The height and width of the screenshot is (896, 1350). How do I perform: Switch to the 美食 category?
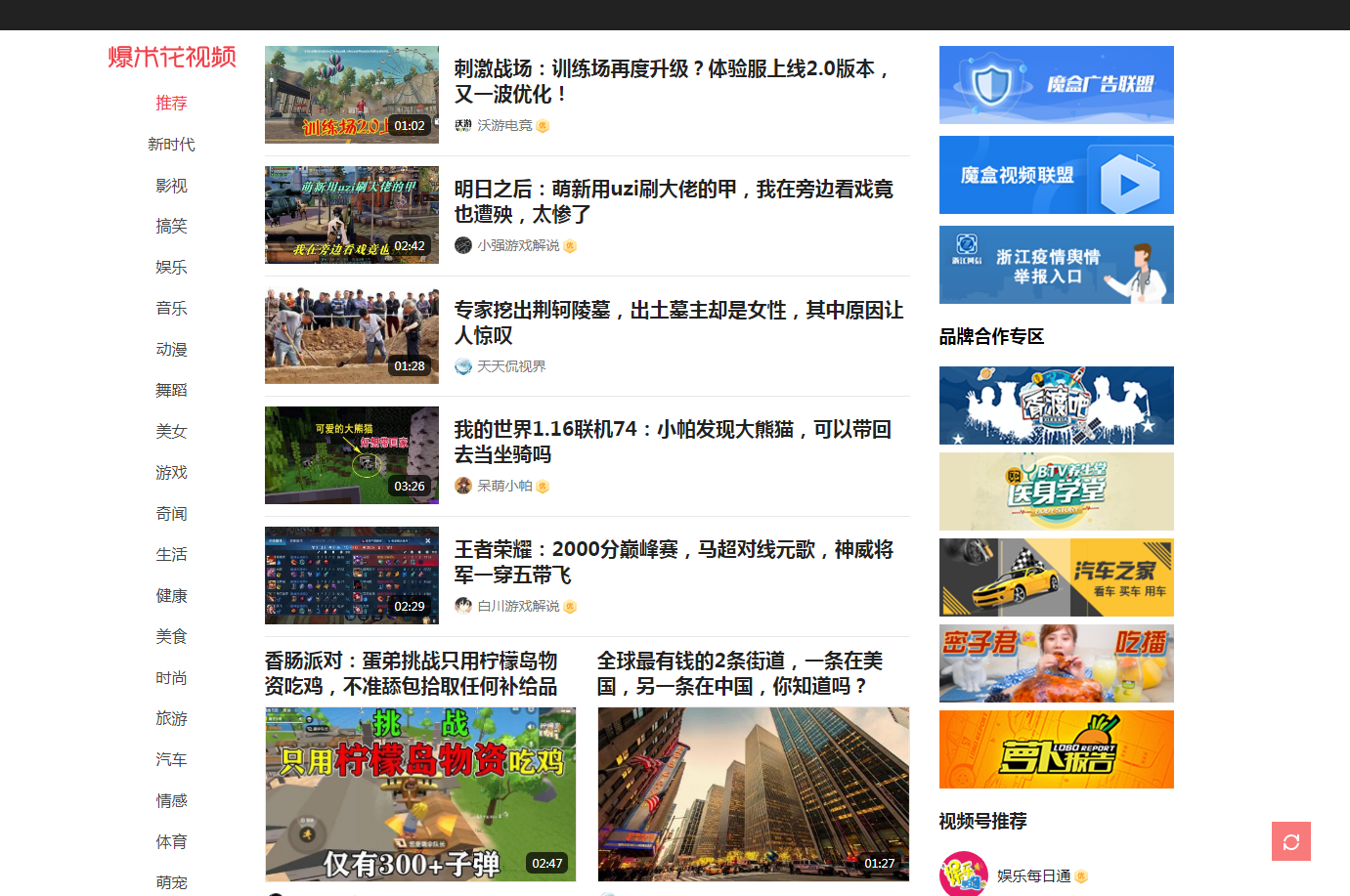coord(171,636)
